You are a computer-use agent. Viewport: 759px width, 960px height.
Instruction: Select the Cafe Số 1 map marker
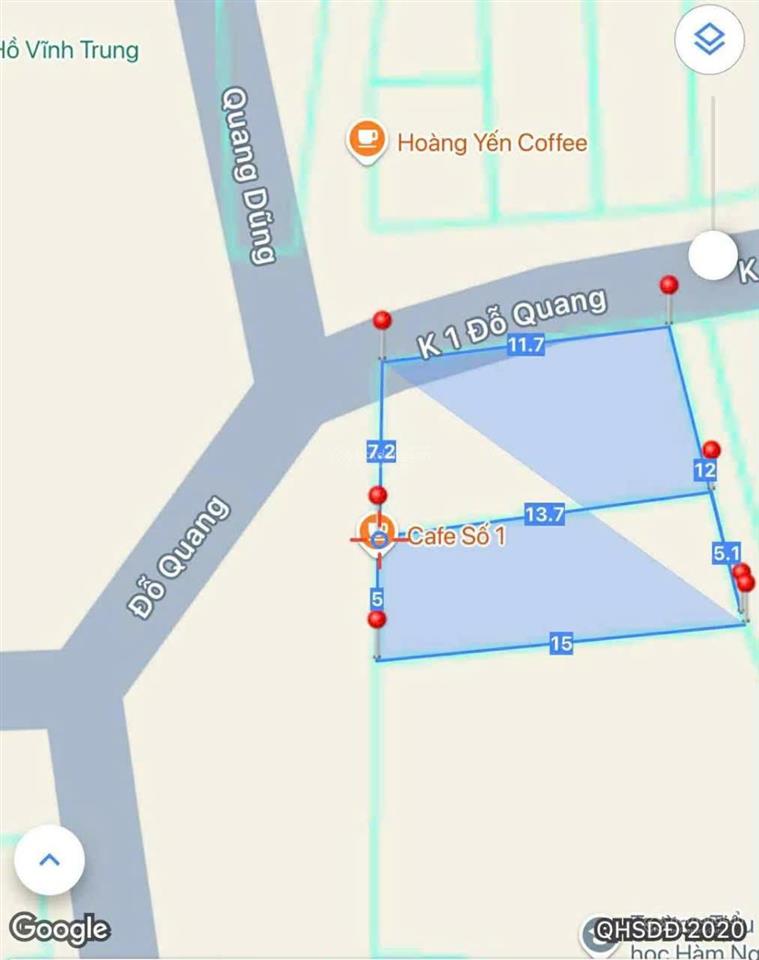(377, 529)
